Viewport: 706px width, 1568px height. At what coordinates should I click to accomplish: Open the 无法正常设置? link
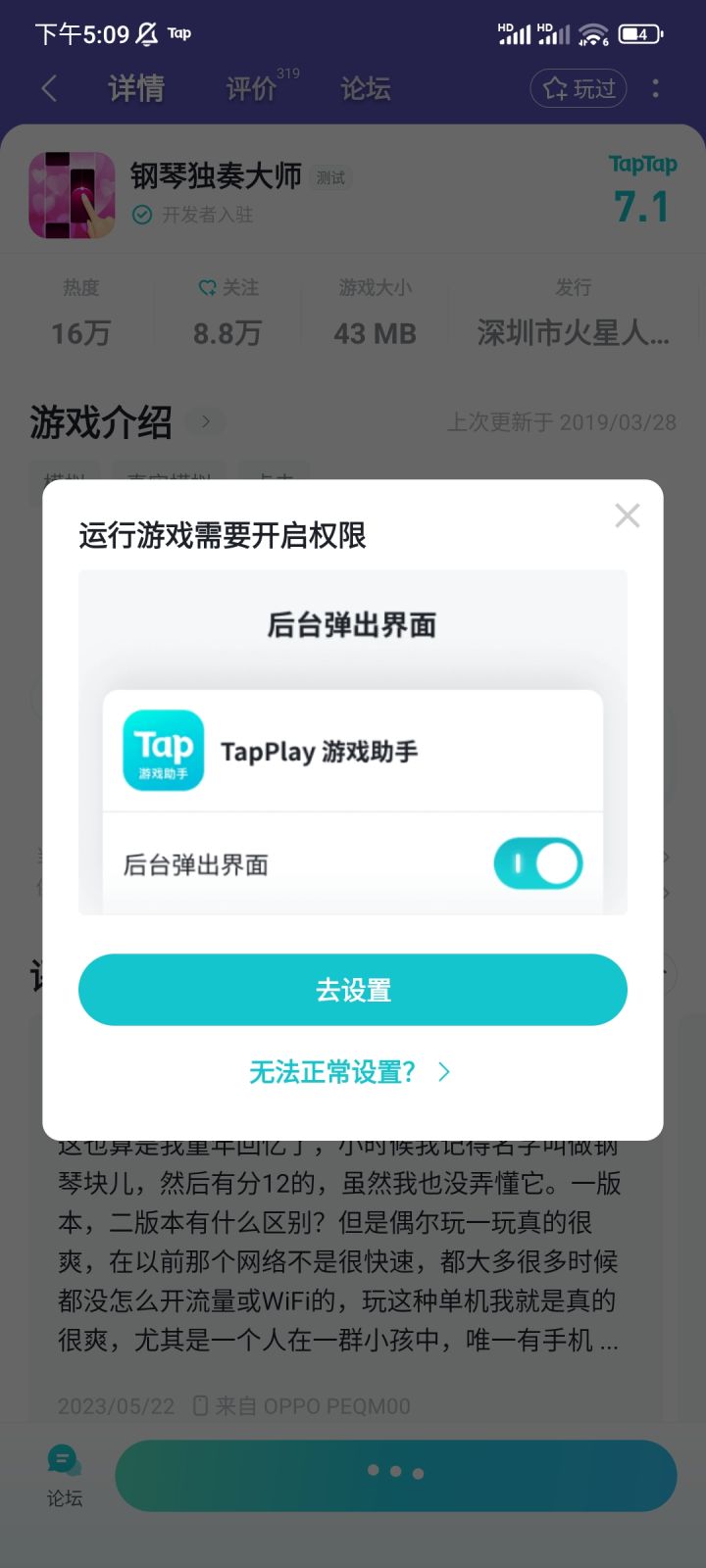click(333, 1071)
